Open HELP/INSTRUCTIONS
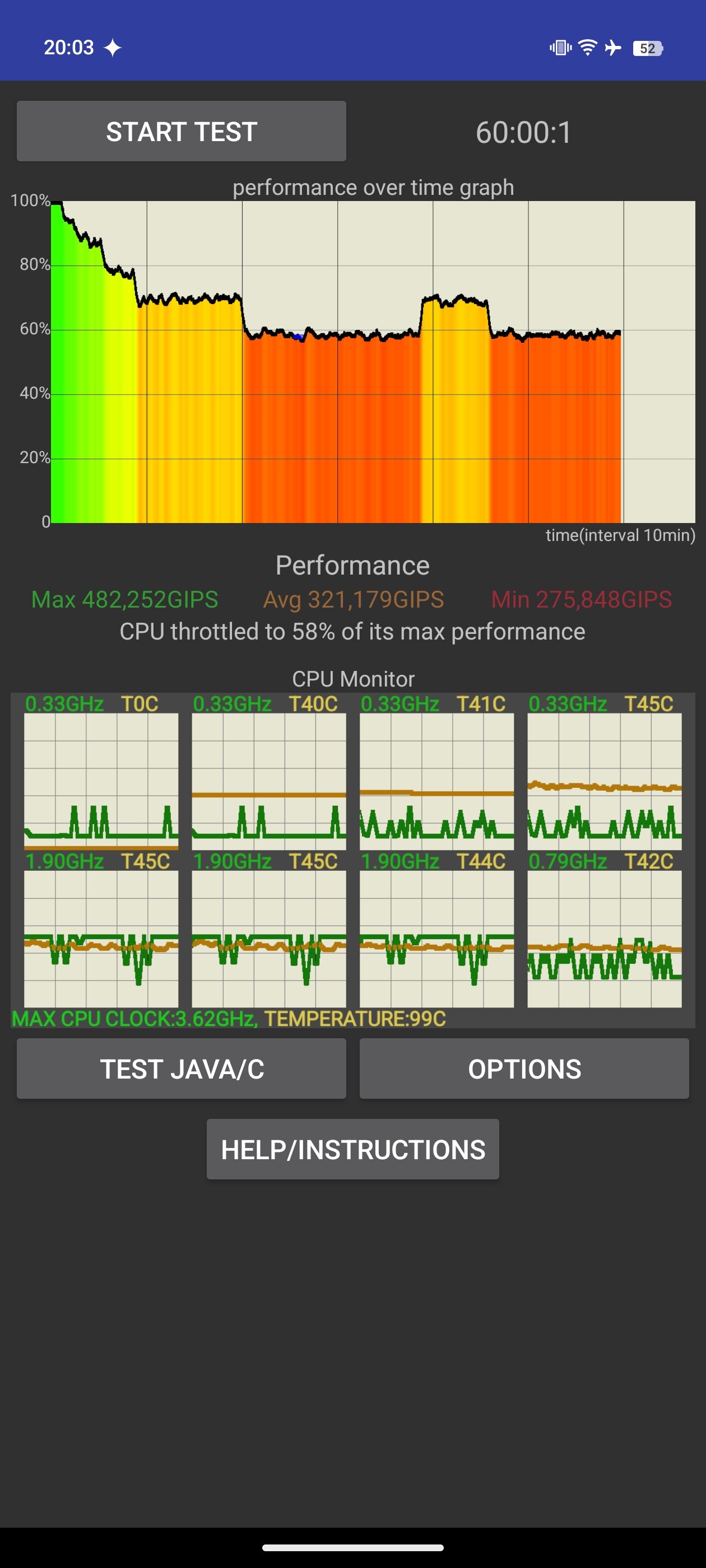 (x=352, y=1149)
